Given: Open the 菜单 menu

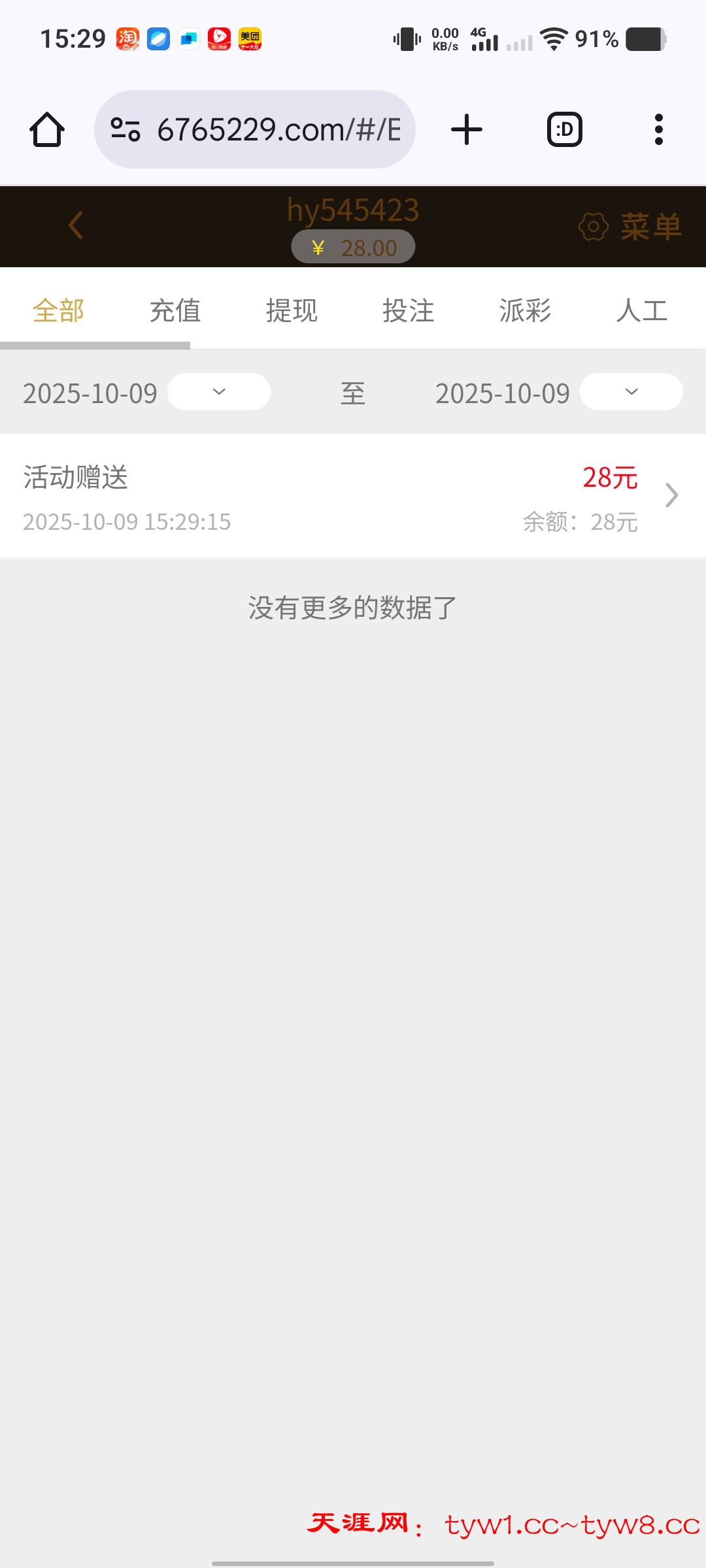Looking at the screenshot, I should 631,227.
